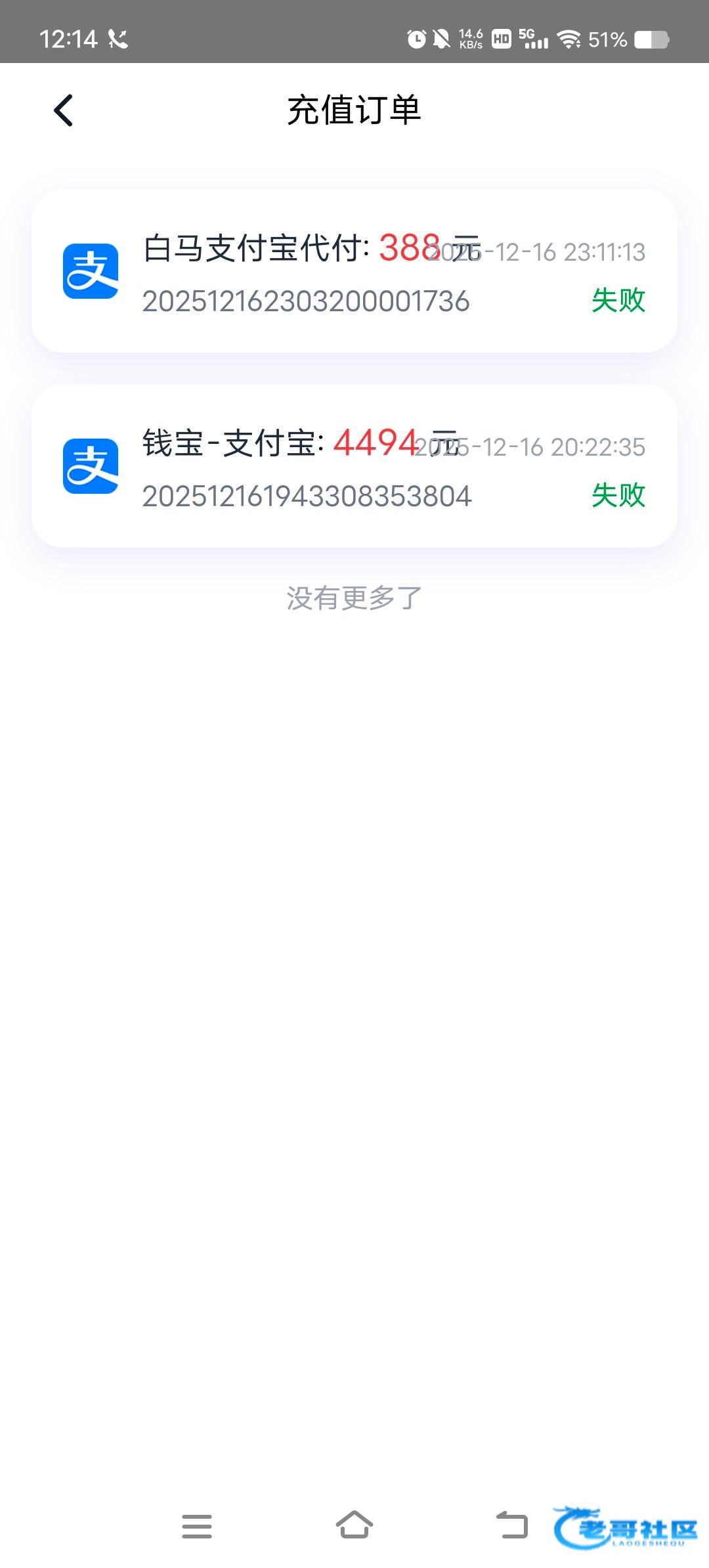Open the 钱宝-支付宝 4494元 order
709x1568 pixels.
coord(354,466)
